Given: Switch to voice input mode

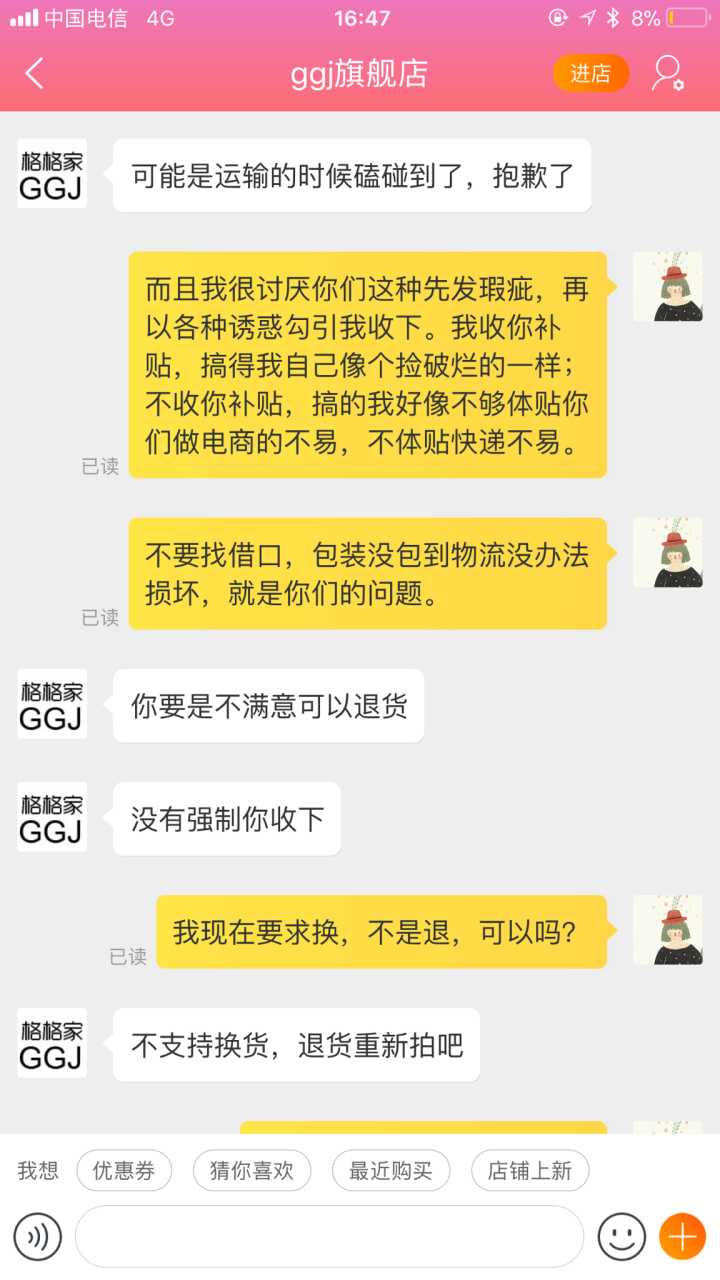Looking at the screenshot, I should point(38,1237).
